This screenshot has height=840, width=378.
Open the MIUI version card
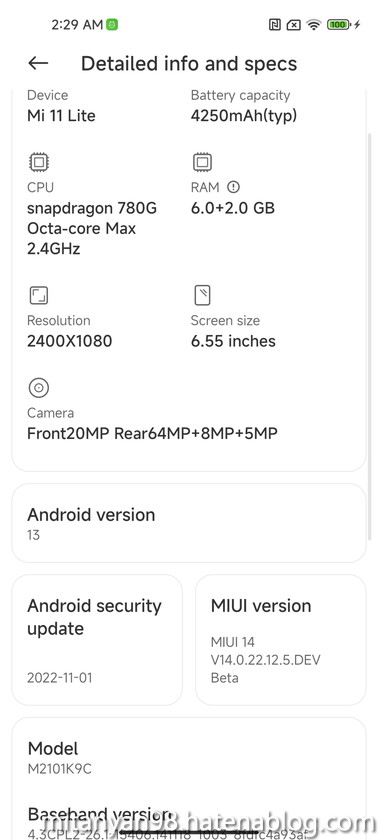pyautogui.click(x=281, y=640)
